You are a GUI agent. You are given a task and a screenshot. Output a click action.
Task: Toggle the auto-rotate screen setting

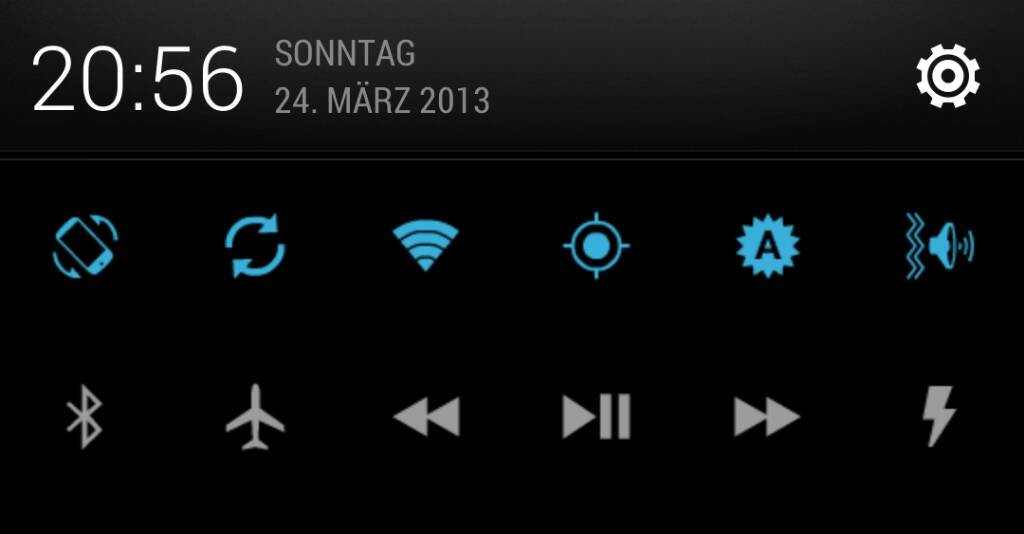tap(85, 245)
